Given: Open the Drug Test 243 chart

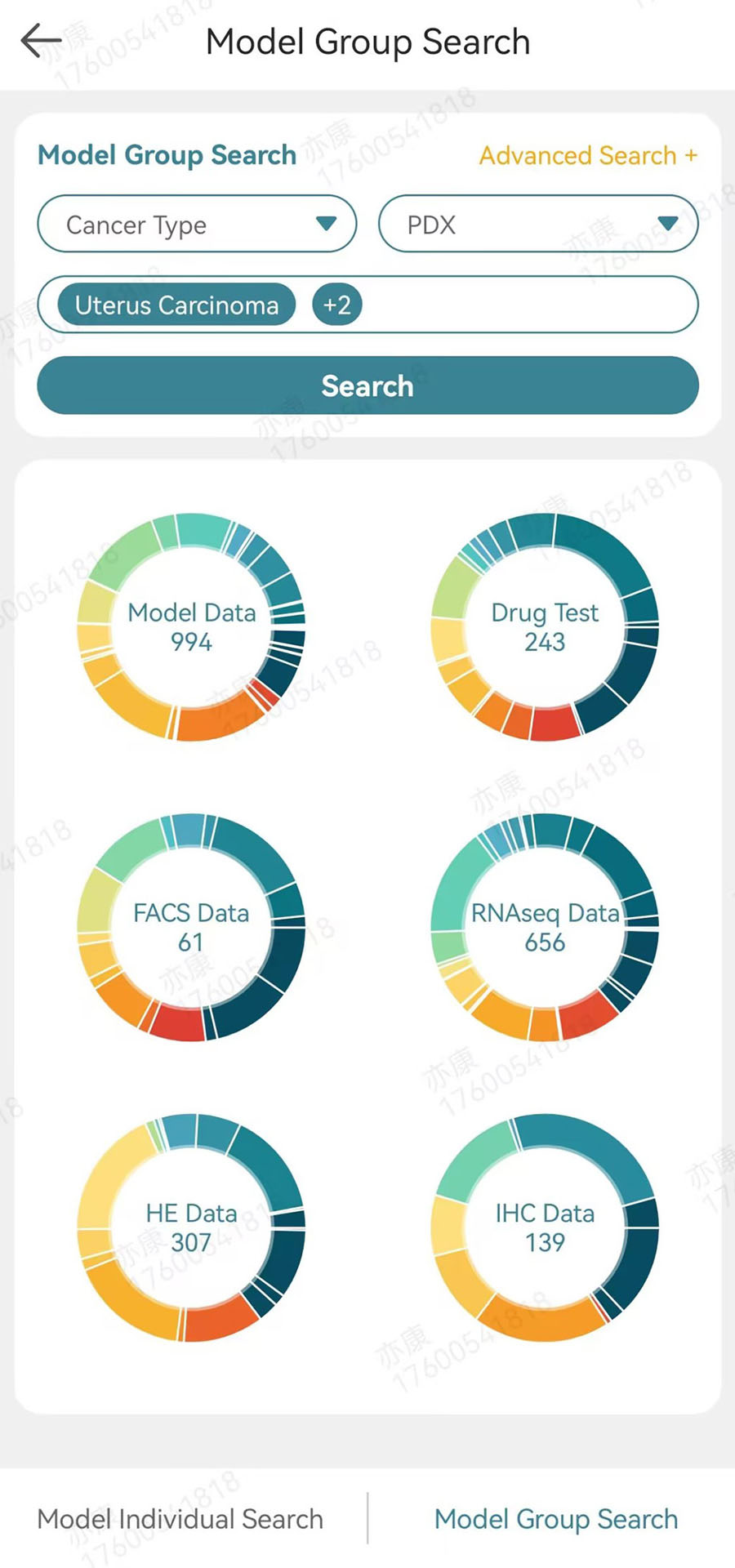Looking at the screenshot, I should click(x=545, y=627).
